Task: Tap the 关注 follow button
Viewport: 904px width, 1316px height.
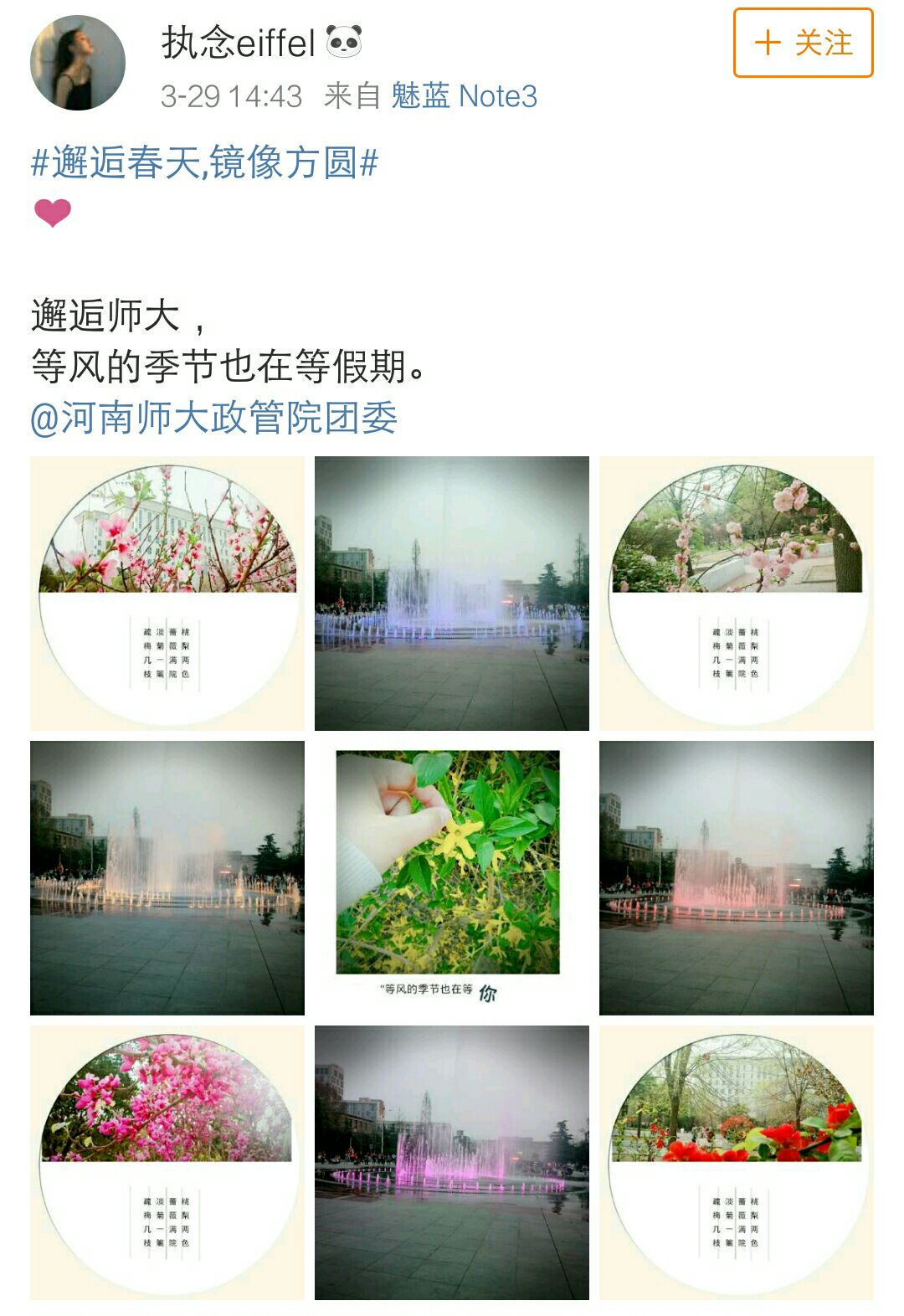Action: point(803,43)
